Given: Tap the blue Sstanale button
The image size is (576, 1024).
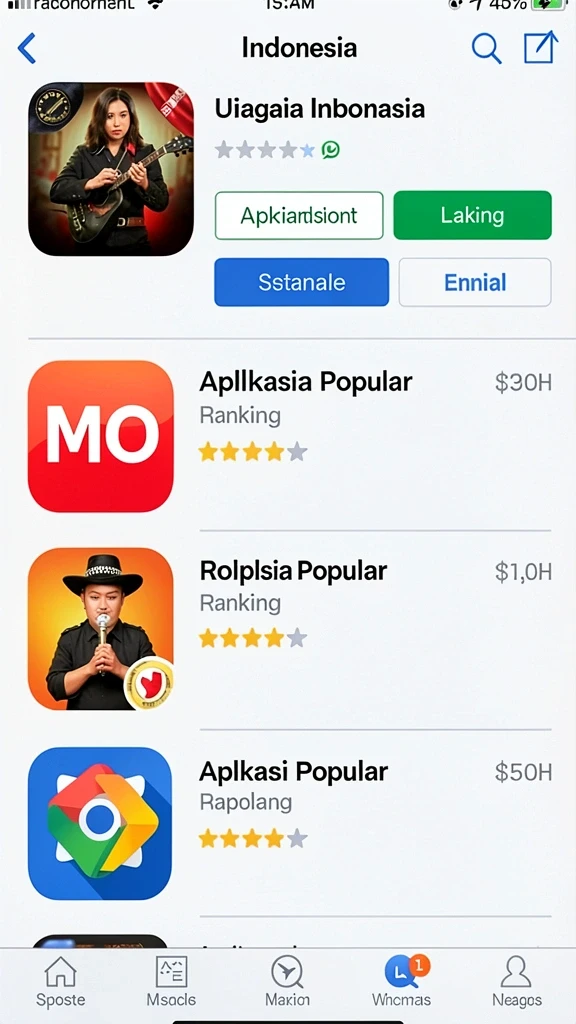Looking at the screenshot, I should pos(302,282).
